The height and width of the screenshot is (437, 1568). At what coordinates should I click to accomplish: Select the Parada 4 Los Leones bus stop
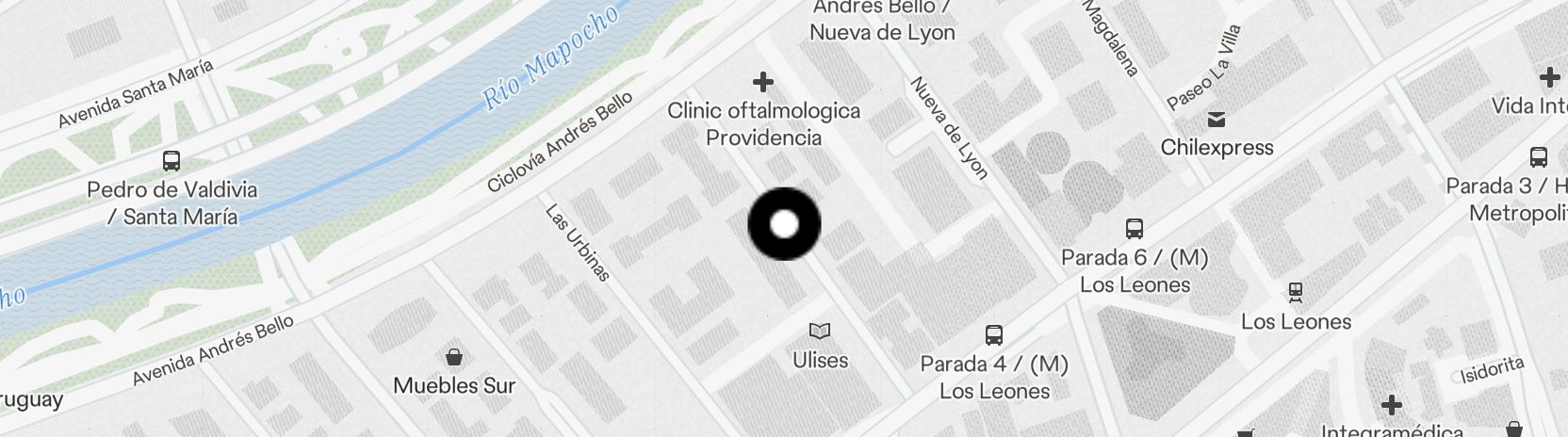(x=994, y=334)
